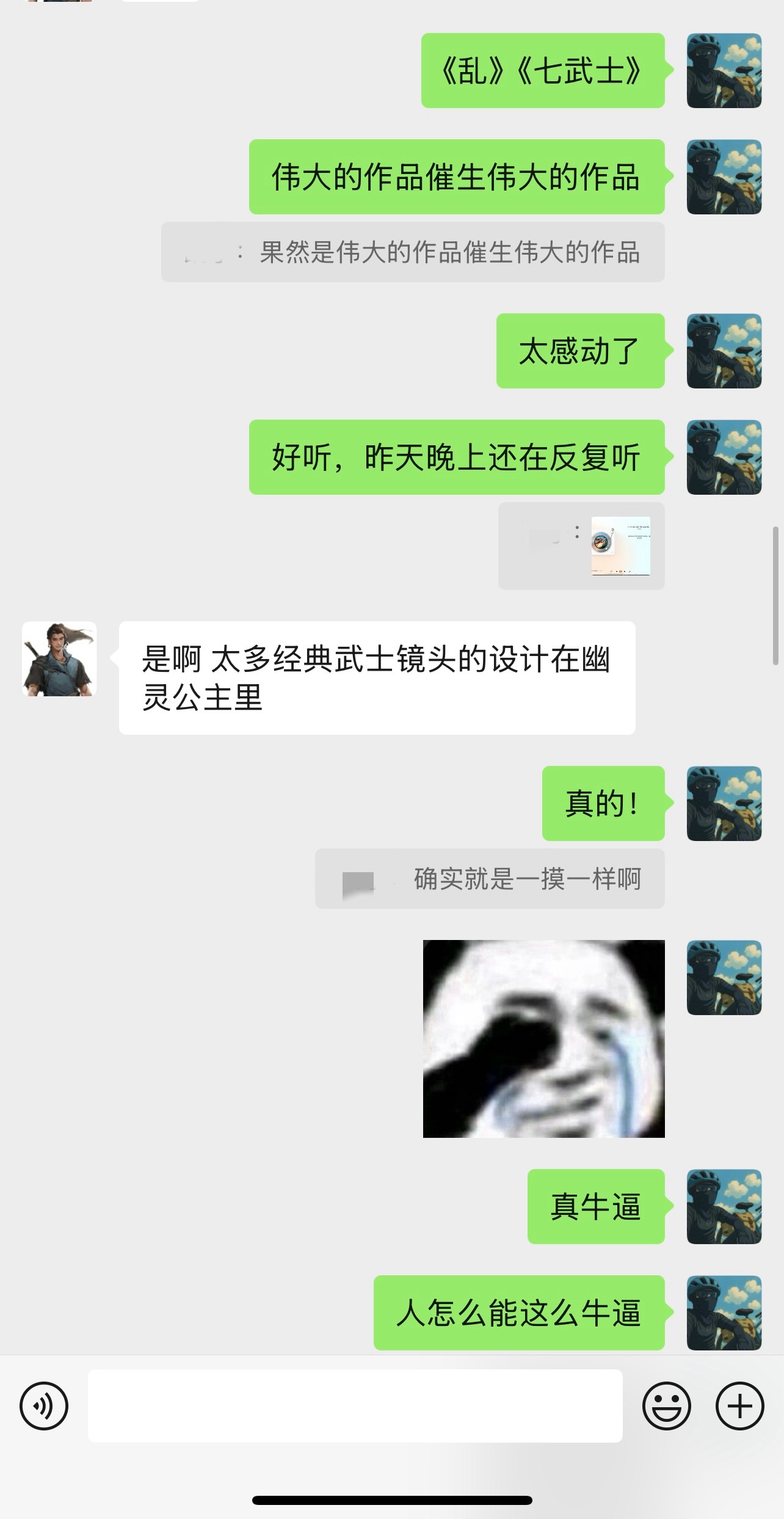The width and height of the screenshot is (784, 1519).
Task: Switch to voice message input
Action: [44, 1406]
